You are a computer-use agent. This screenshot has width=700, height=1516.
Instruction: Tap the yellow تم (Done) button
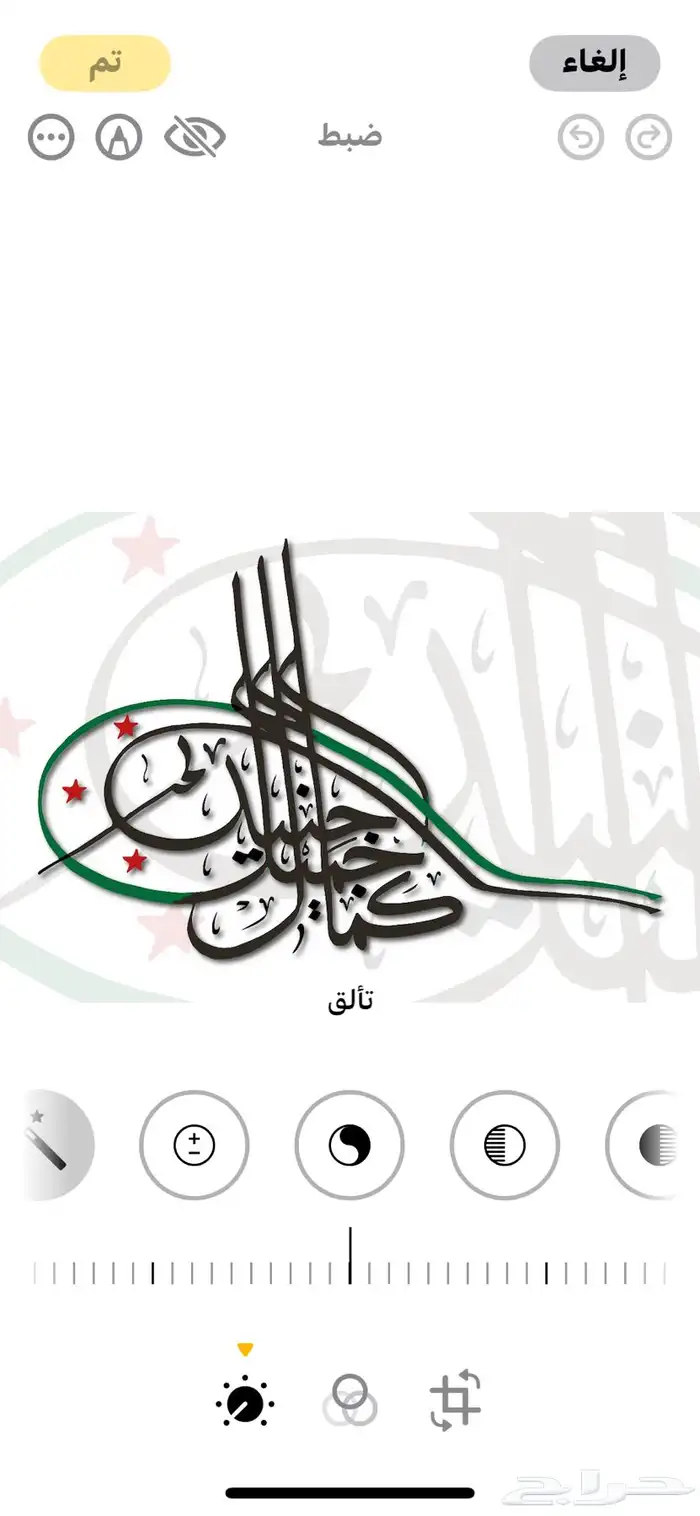coord(105,63)
